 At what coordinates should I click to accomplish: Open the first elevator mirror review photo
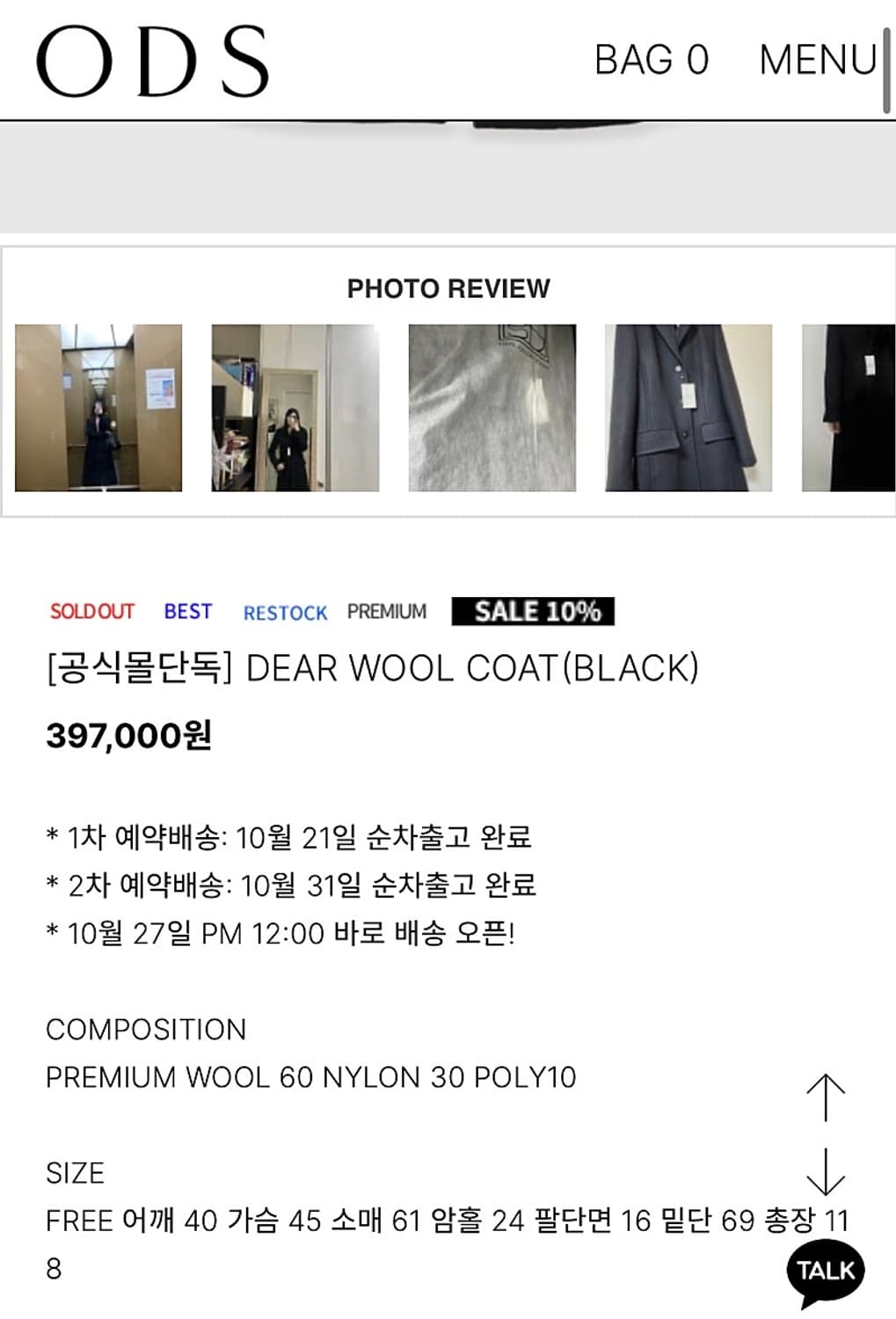pos(100,407)
